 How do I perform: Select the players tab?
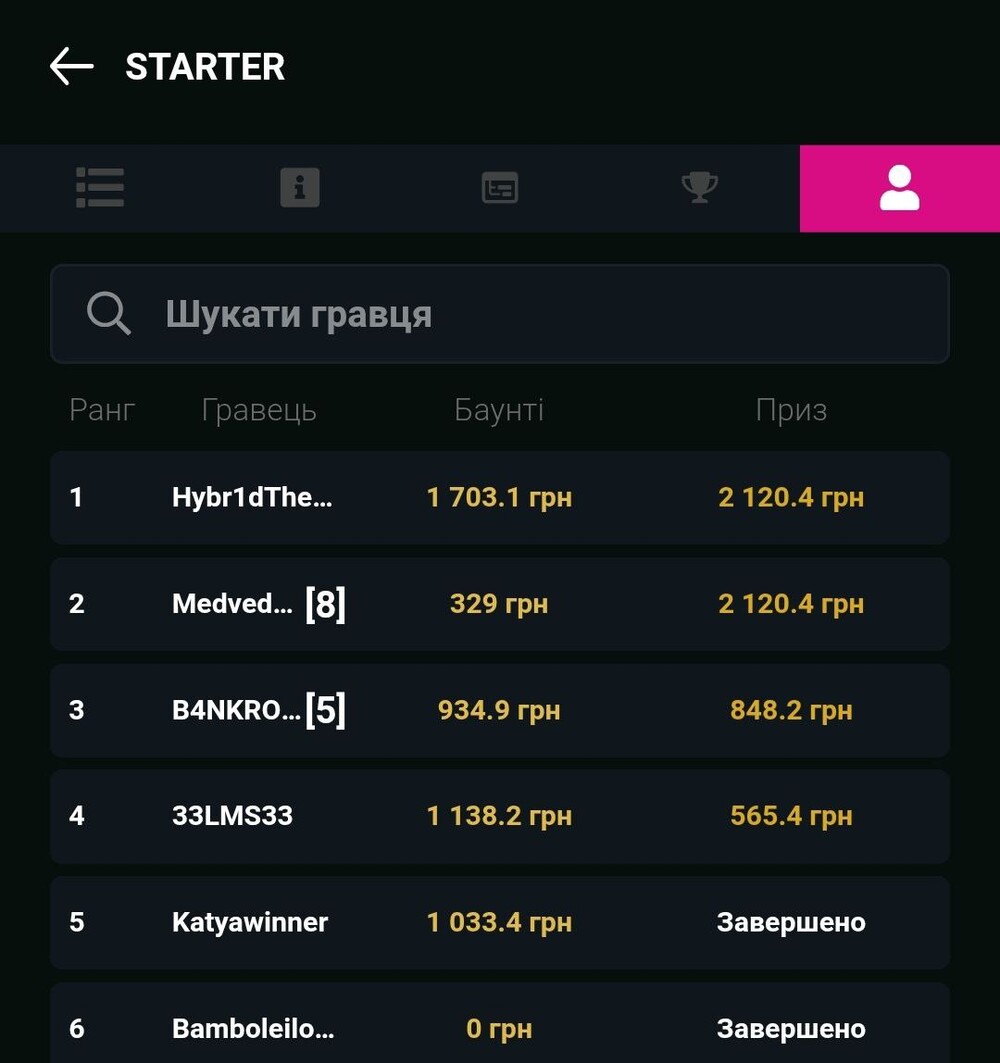(x=899, y=188)
